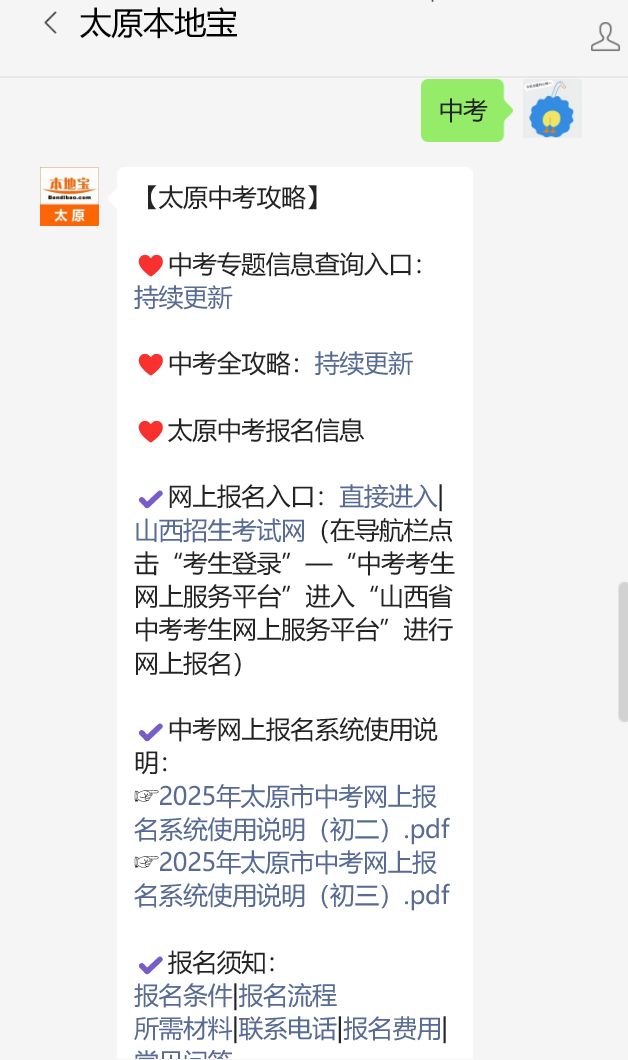
Task: Open the account profile icon
Action: [605, 36]
